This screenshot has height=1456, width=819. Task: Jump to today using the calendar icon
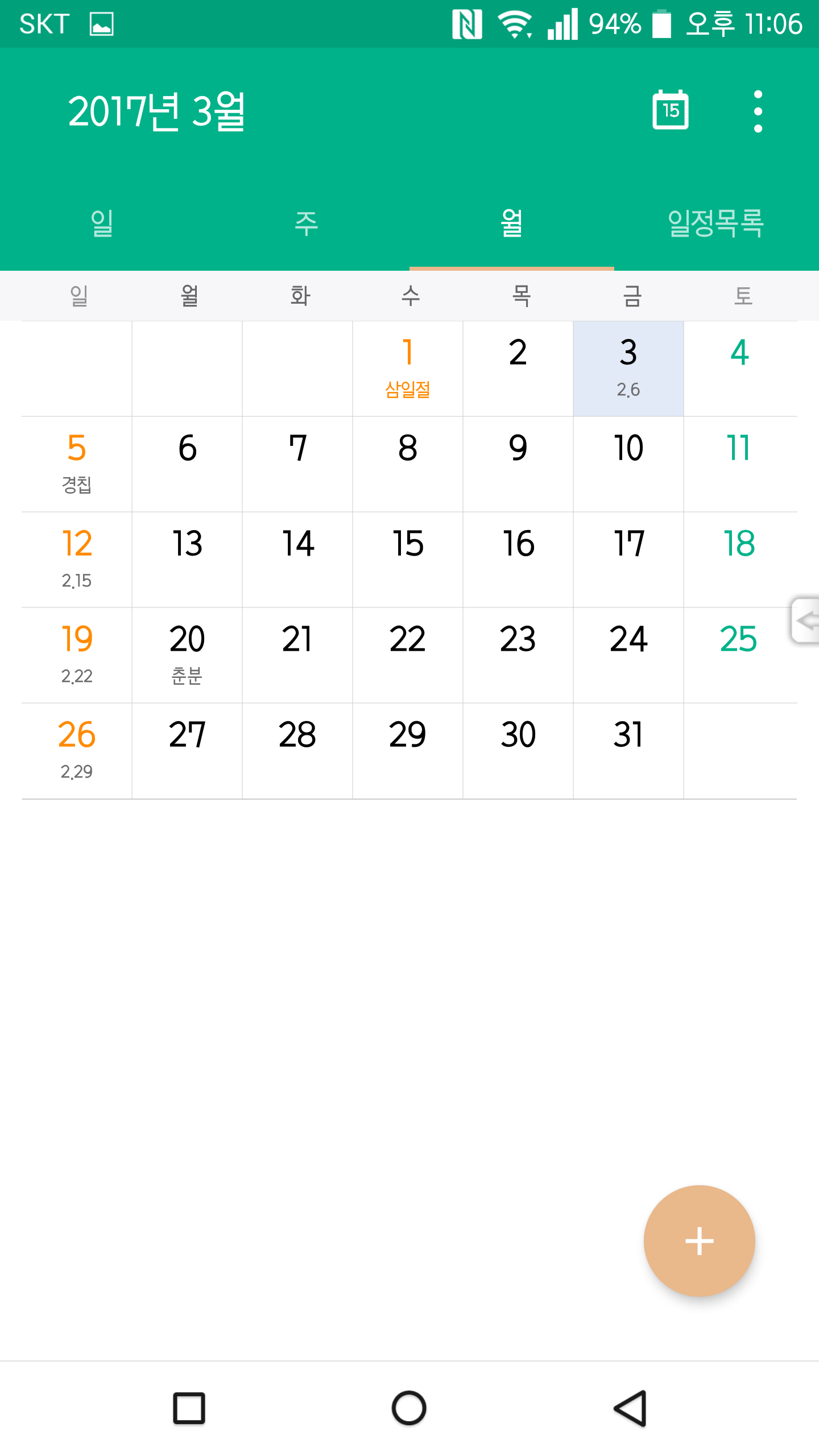coord(671,110)
